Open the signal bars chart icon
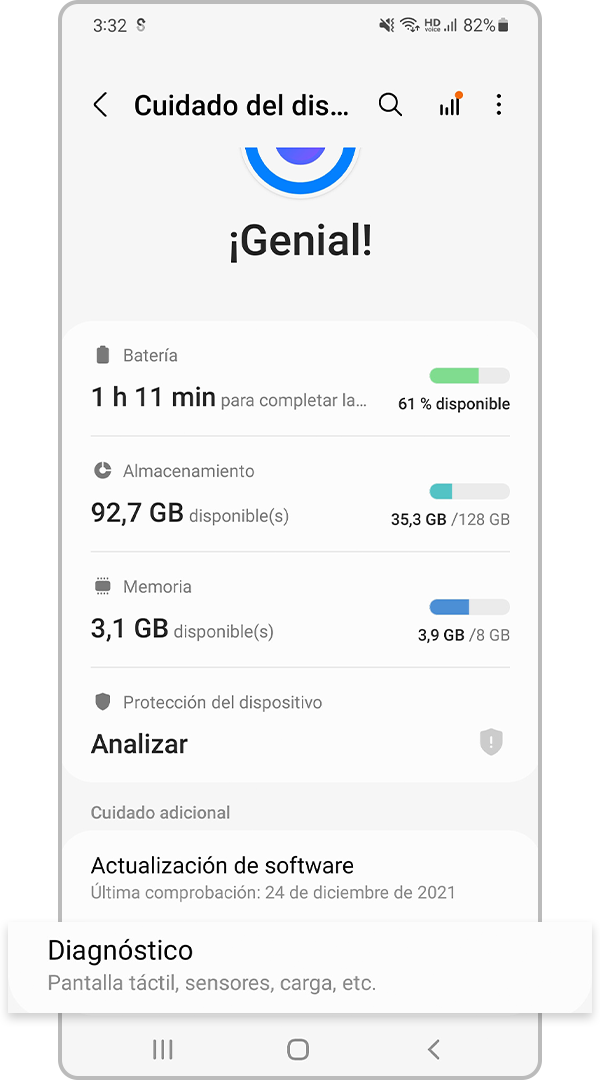This screenshot has width=600, height=1080. [x=450, y=105]
